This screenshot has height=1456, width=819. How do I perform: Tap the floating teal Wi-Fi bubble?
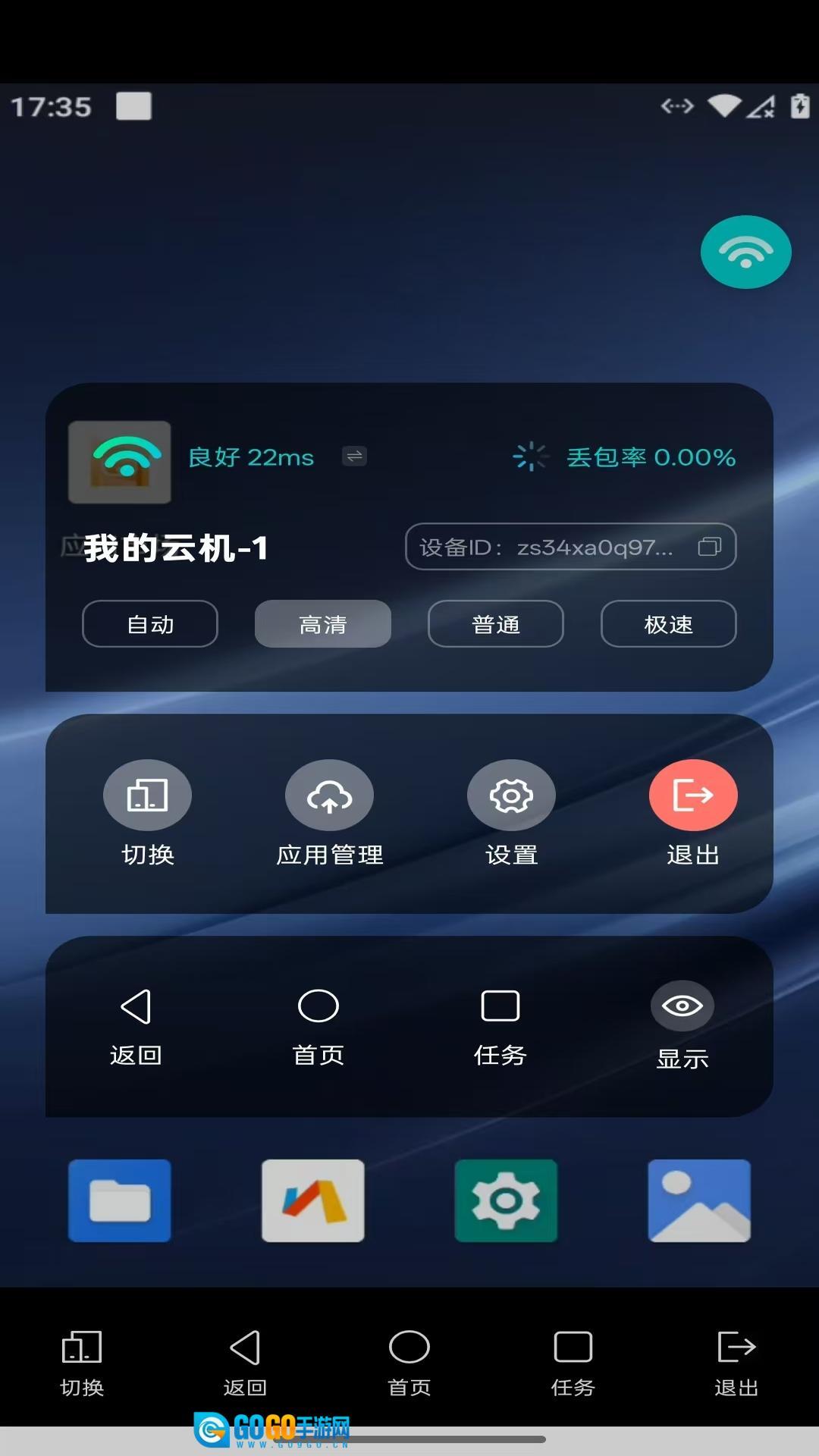[745, 253]
